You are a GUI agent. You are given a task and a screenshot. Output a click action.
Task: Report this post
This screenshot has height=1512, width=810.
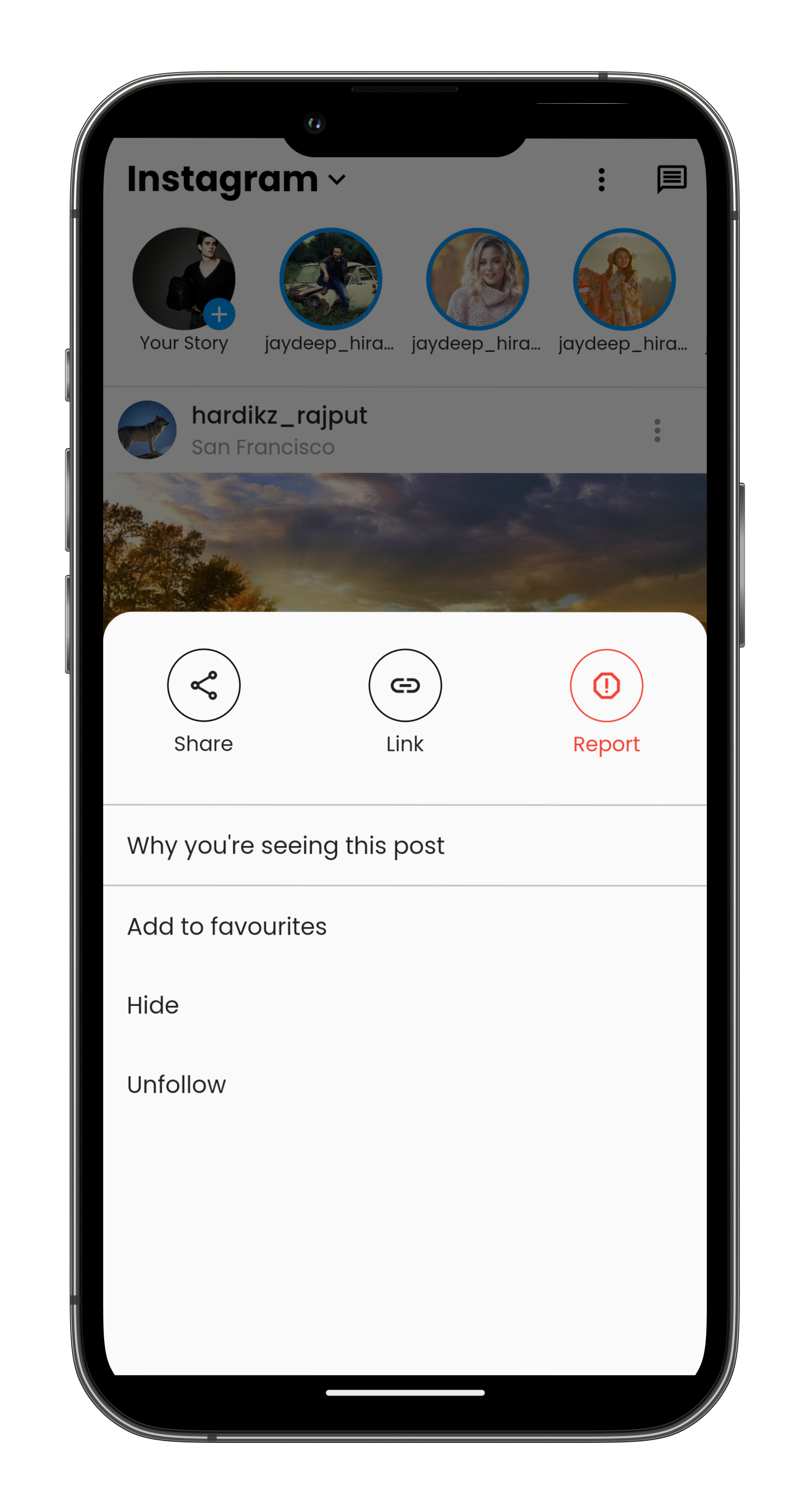(x=606, y=685)
